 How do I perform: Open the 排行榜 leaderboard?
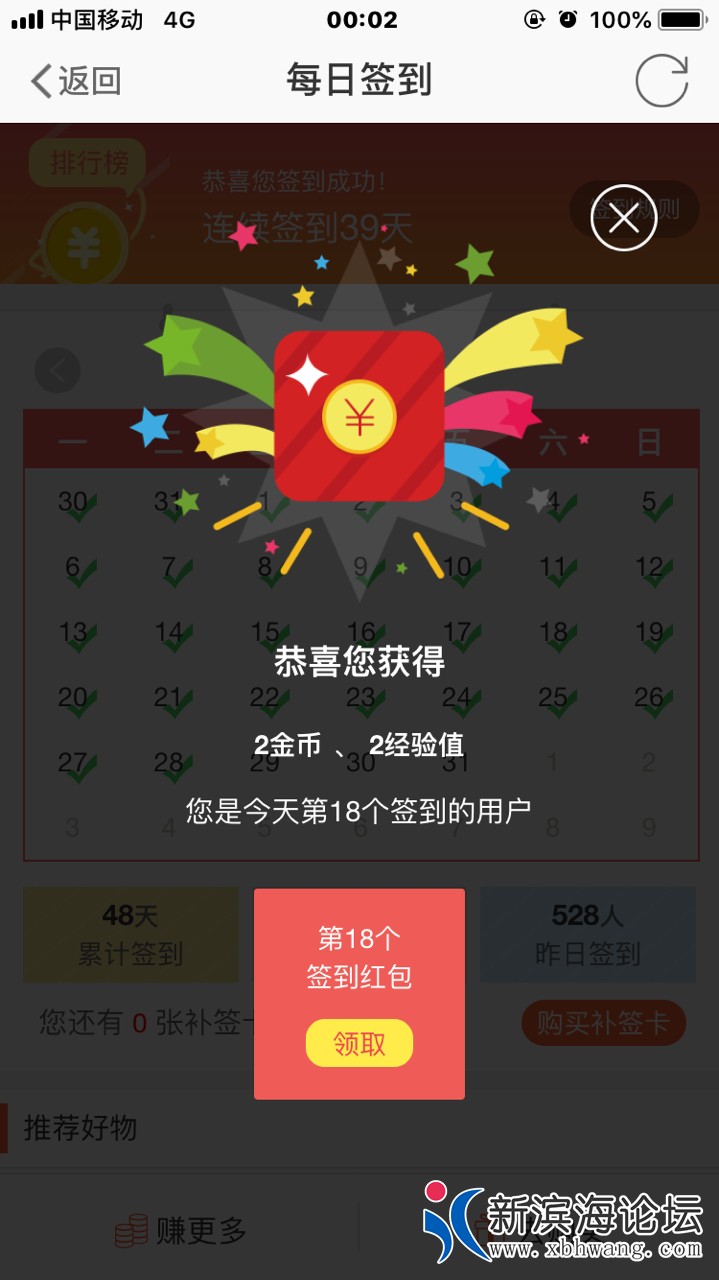click(x=87, y=163)
